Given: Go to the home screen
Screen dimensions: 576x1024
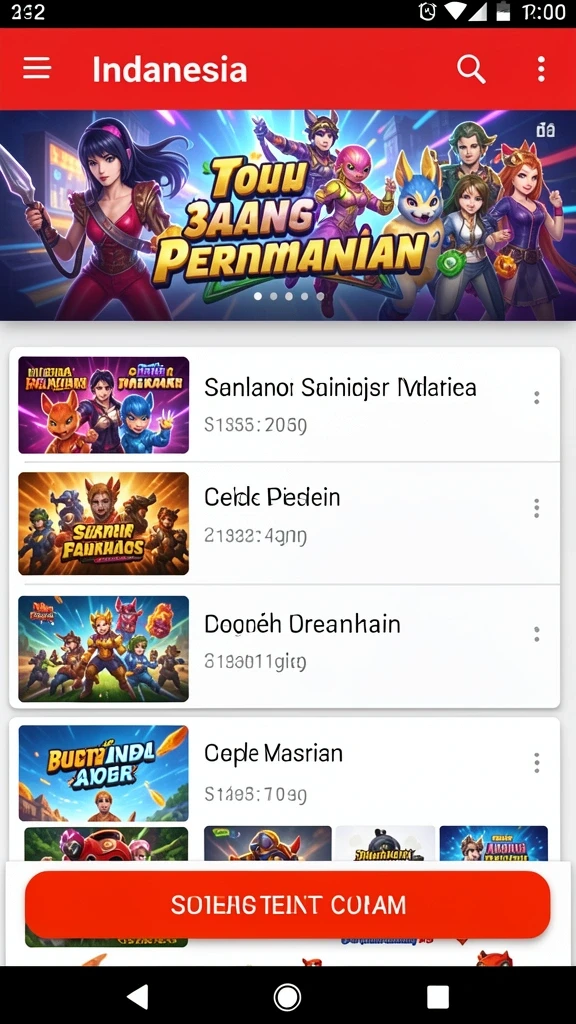Looking at the screenshot, I should (x=287, y=997).
